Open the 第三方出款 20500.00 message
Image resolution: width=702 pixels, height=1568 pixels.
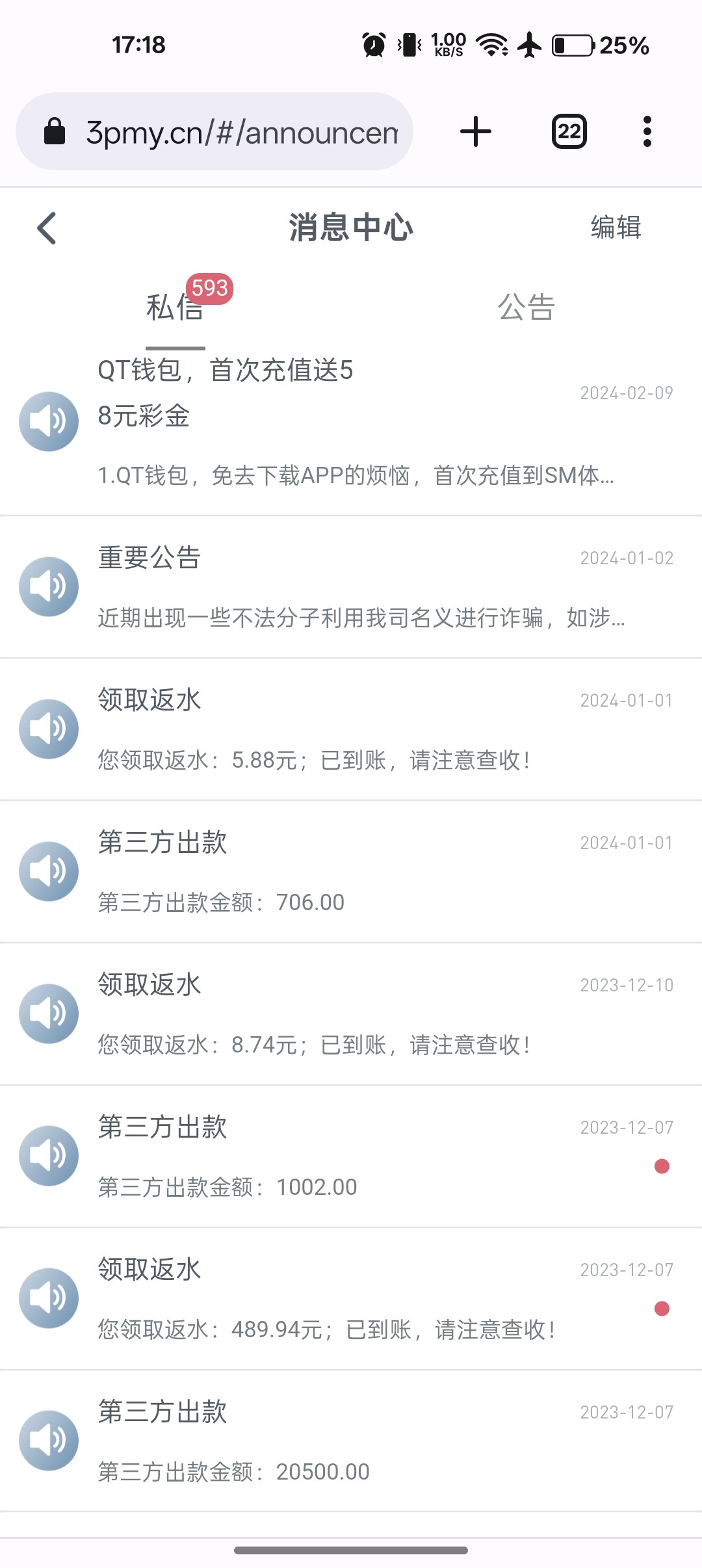[351, 1441]
